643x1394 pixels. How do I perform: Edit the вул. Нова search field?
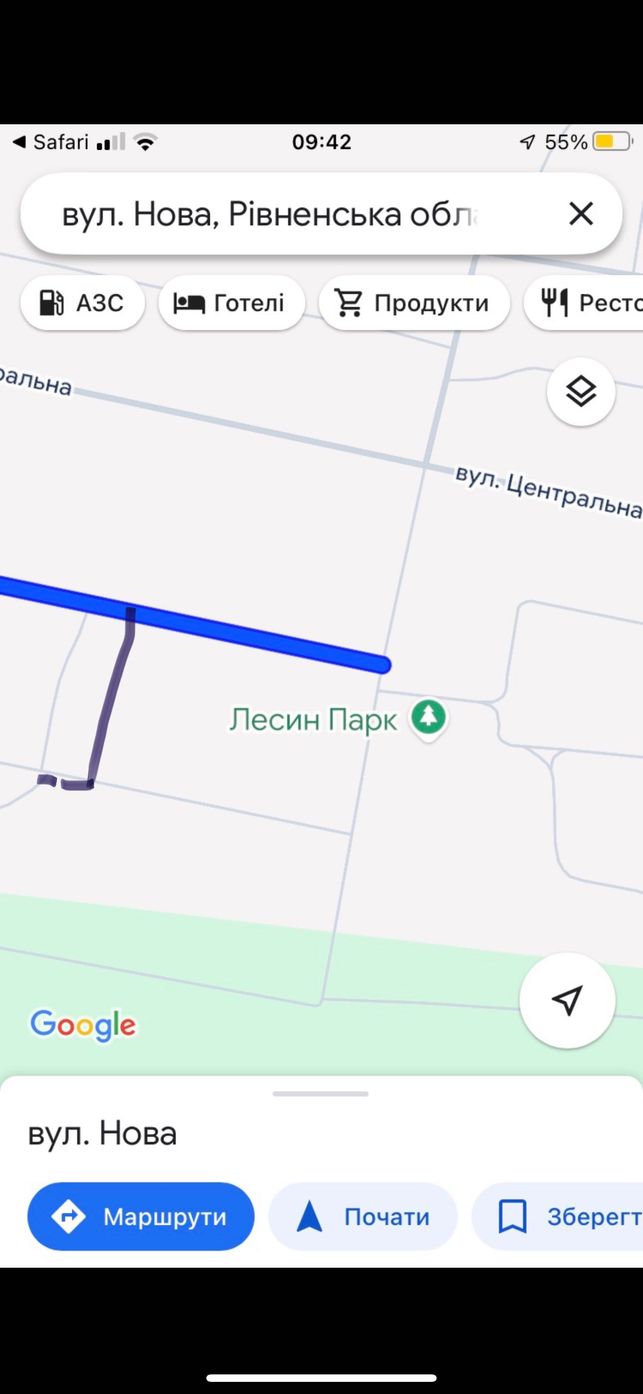click(290, 214)
